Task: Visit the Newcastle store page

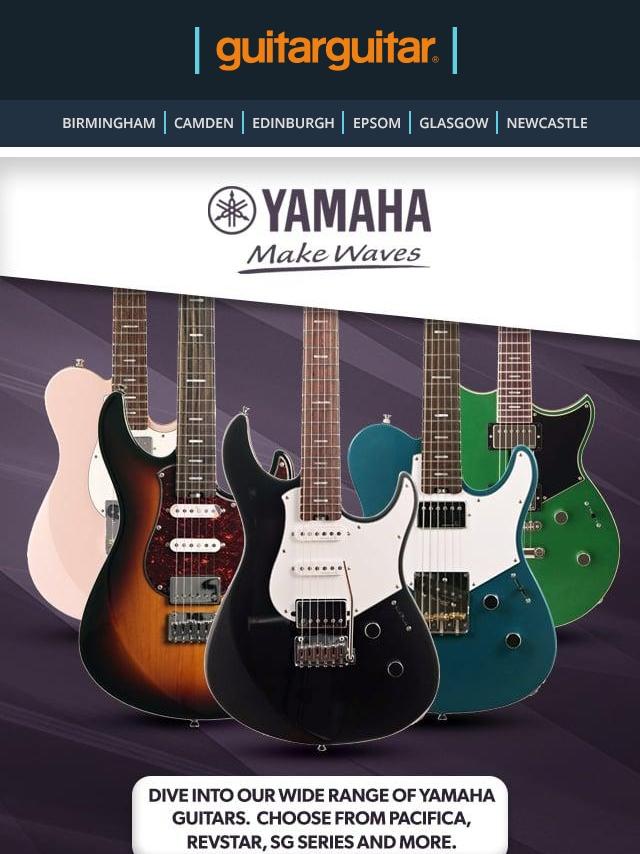Action: 547,123
